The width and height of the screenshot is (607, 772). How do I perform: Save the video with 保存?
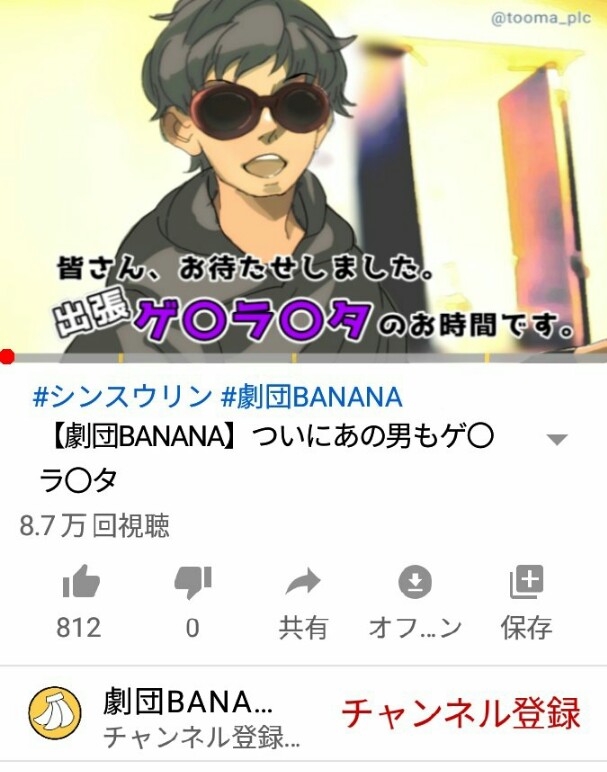(x=526, y=583)
